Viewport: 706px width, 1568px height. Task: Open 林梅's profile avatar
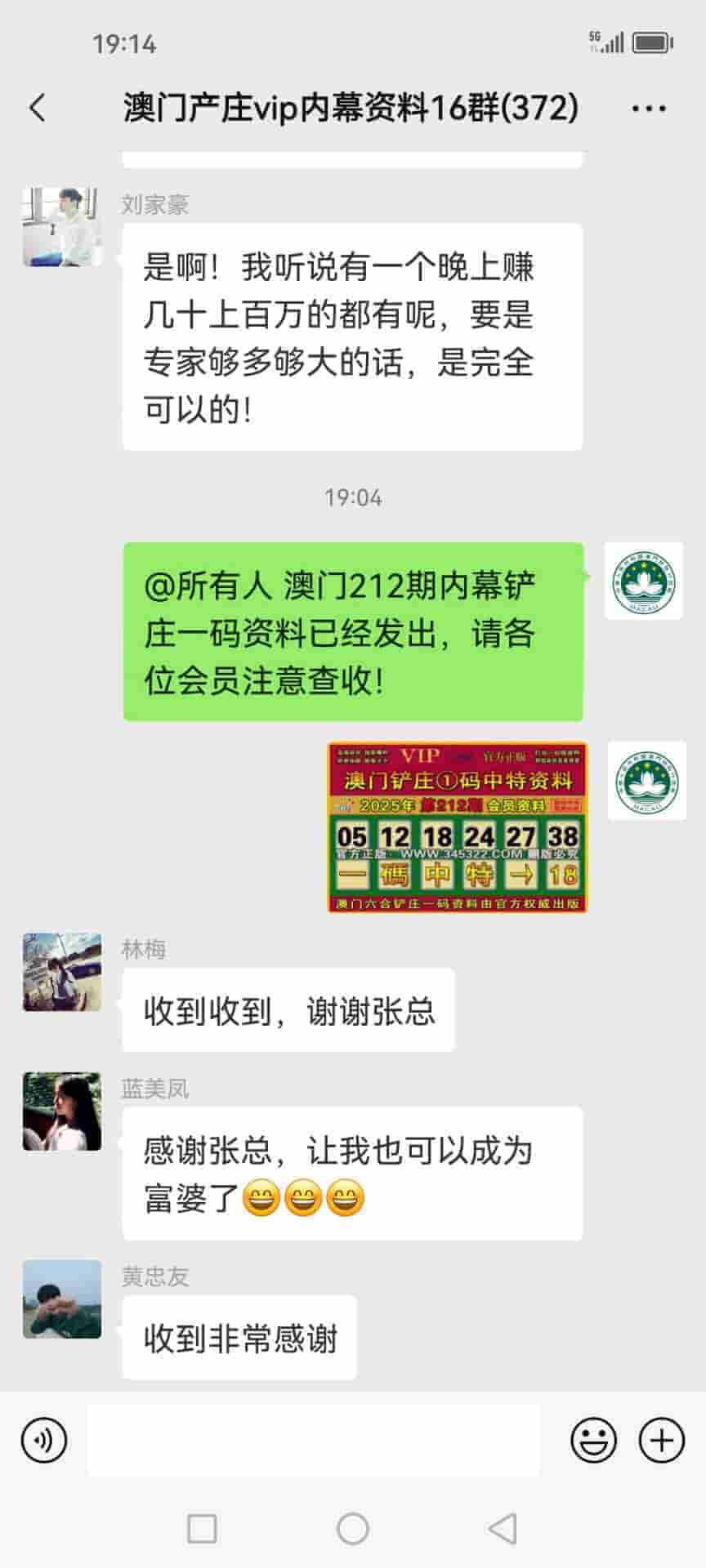click(61, 972)
